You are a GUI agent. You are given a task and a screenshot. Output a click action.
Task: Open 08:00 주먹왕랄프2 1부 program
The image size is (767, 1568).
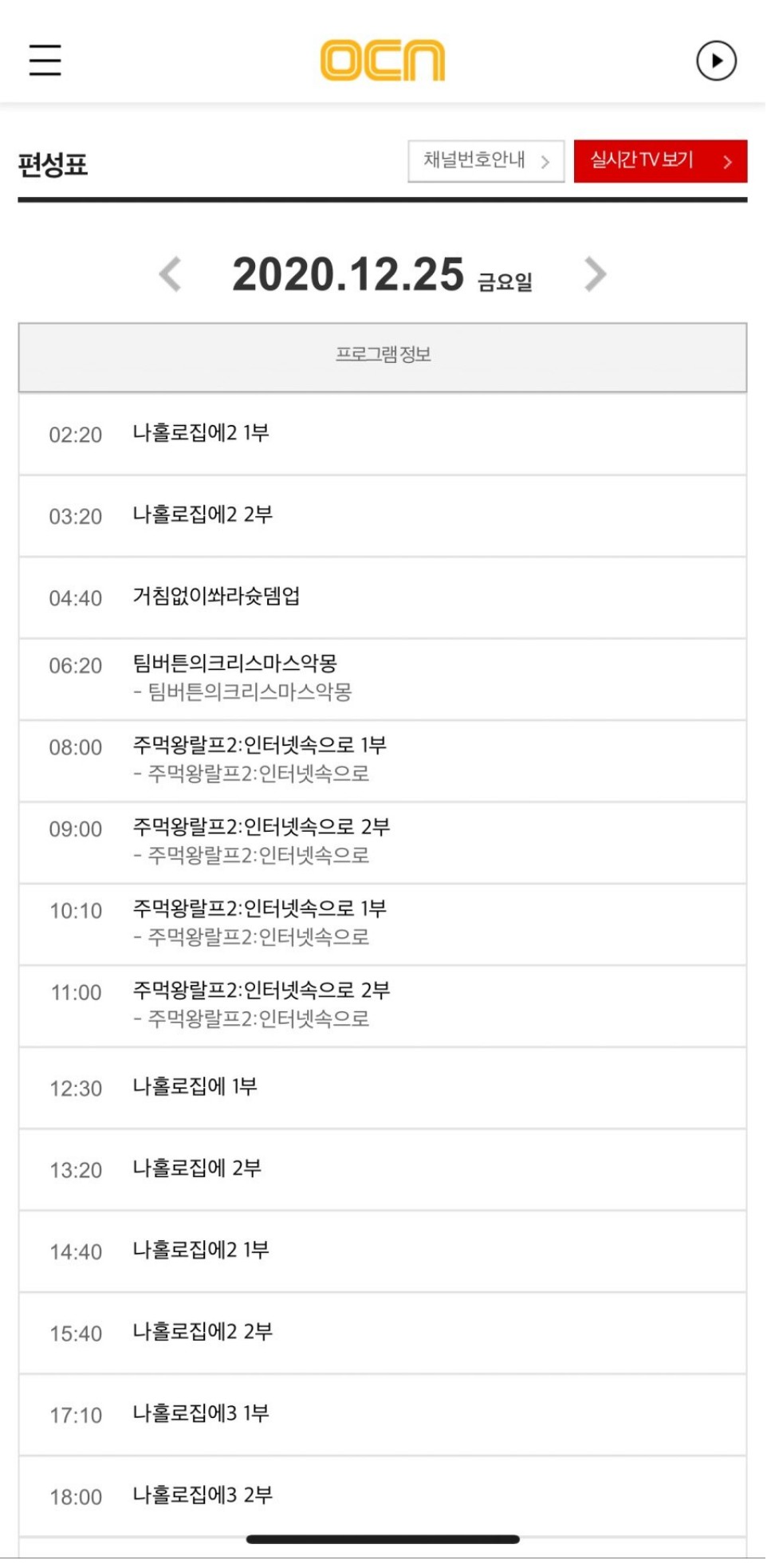click(383, 761)
